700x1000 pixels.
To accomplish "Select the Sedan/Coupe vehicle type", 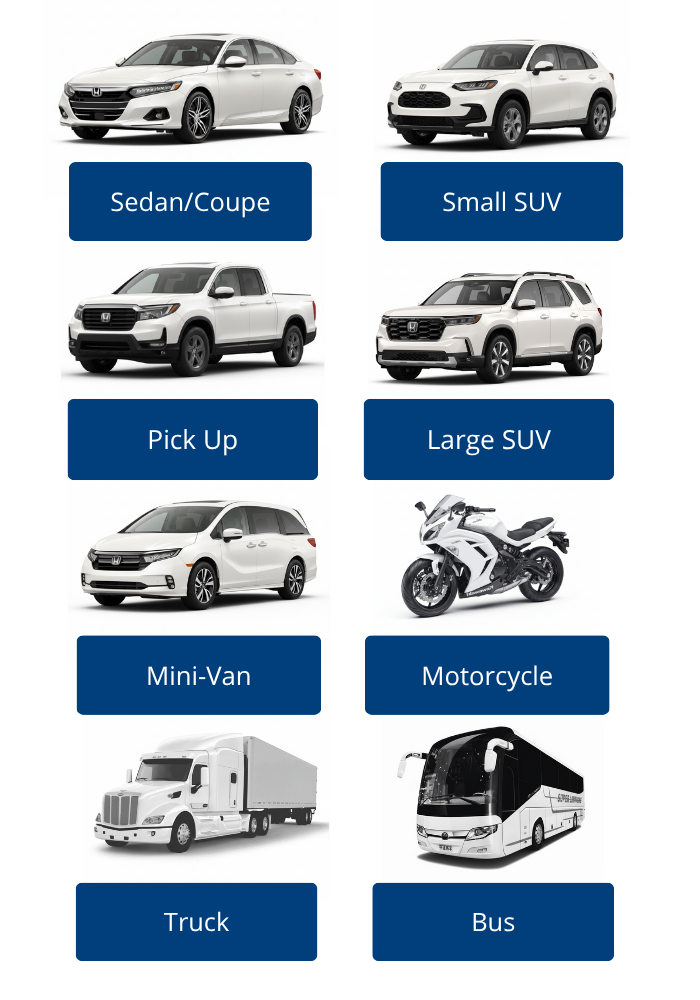I will click(x=190, y=202).
